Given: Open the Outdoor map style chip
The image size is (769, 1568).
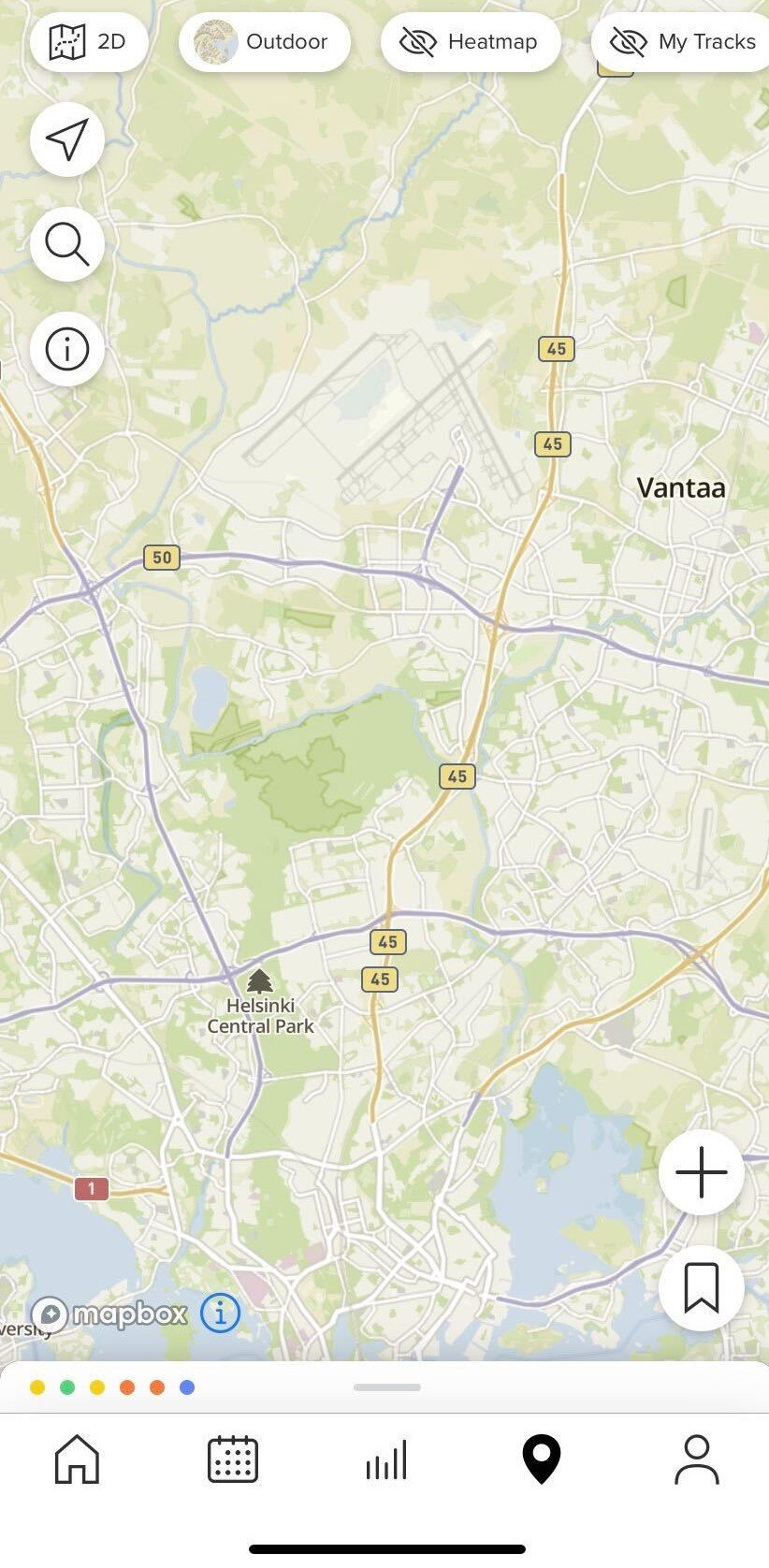Looking at the screenshot, I should (264, 42).
